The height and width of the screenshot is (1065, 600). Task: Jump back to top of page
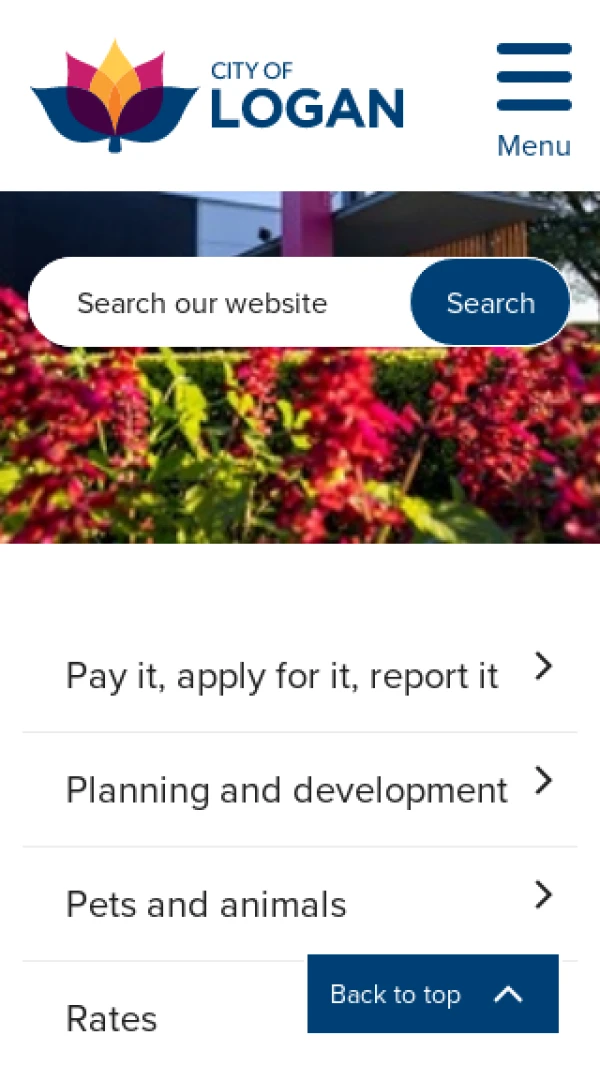point(432,994)
